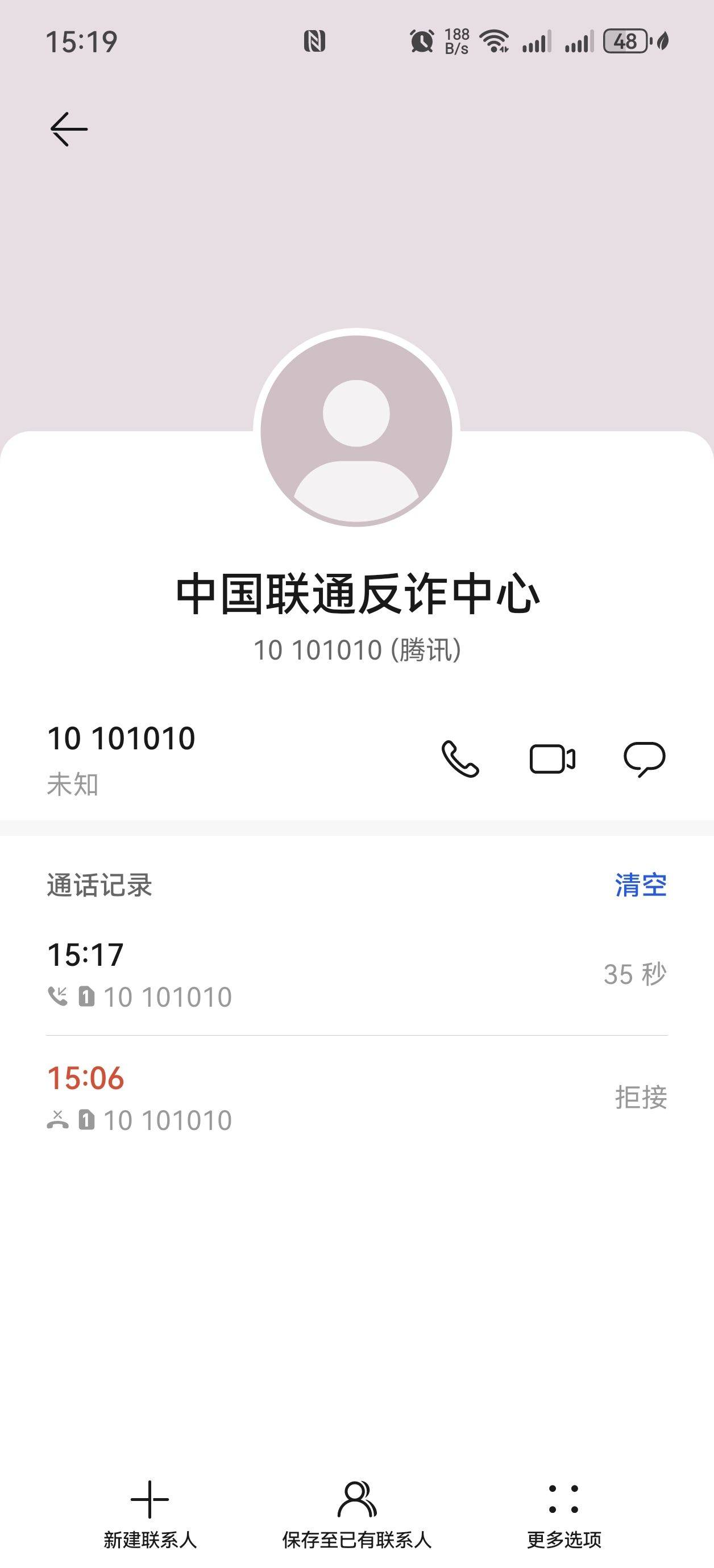Open the more options dots icon
The image size is (714, 1568).
[x=563, y=1499]
